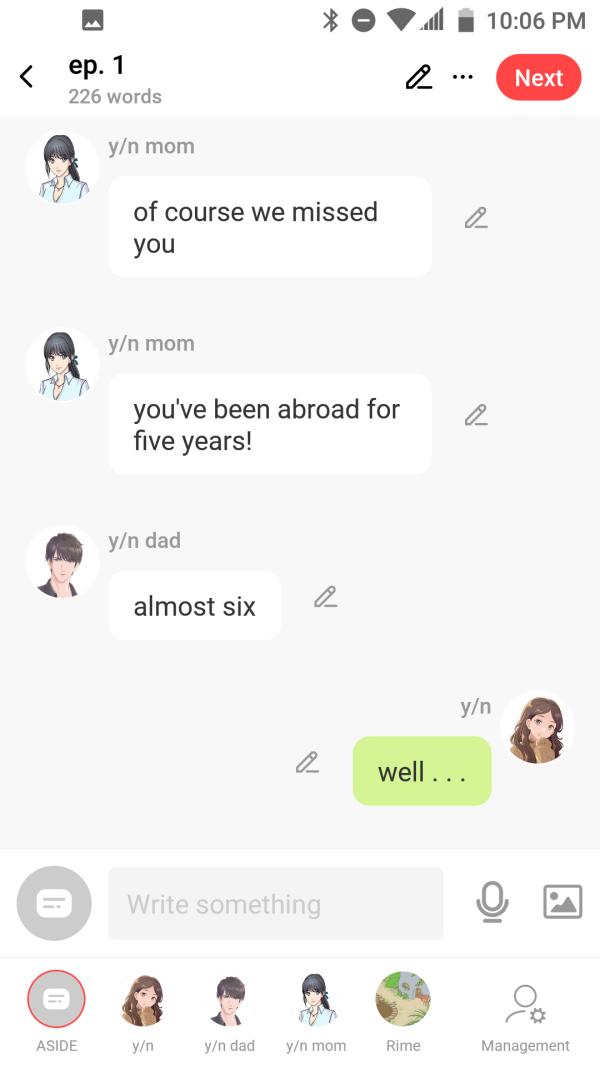This screenshot has height=1067, width=600.
Task: Tap the pencil icon beside the episode title
Action: 418,77
